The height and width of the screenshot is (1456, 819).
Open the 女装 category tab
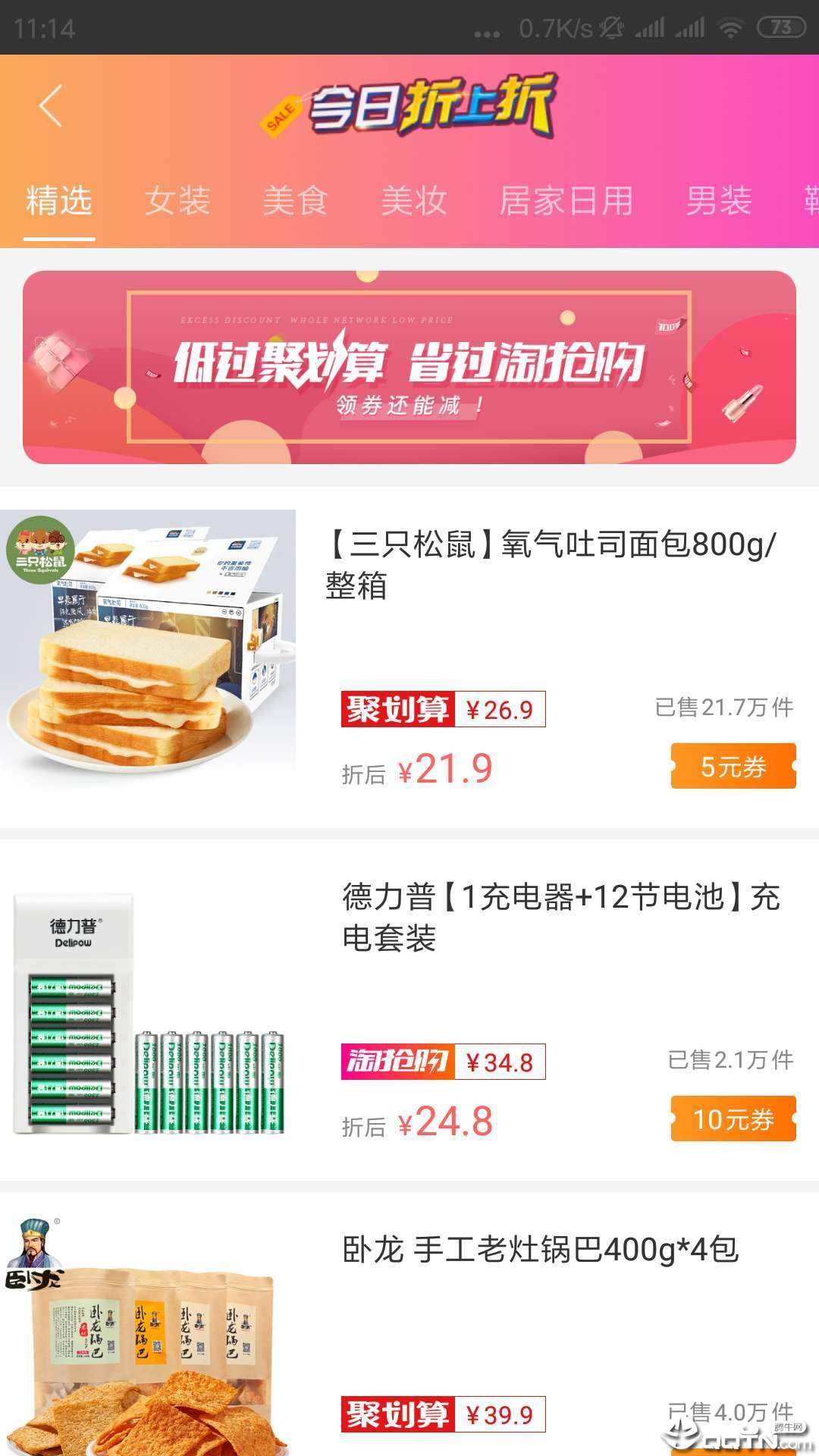coord(177,201)
